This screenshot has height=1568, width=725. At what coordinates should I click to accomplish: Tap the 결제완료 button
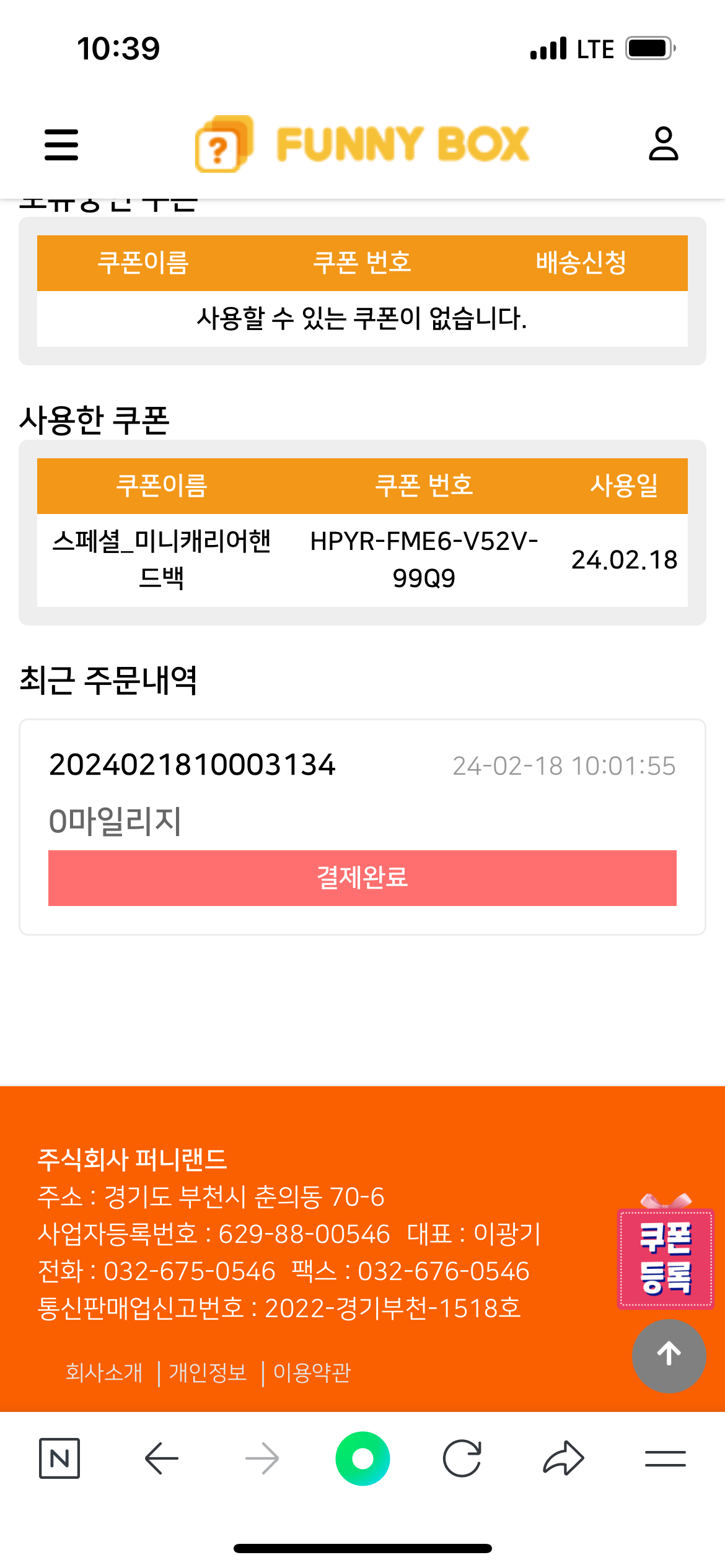tap(362, 878)
